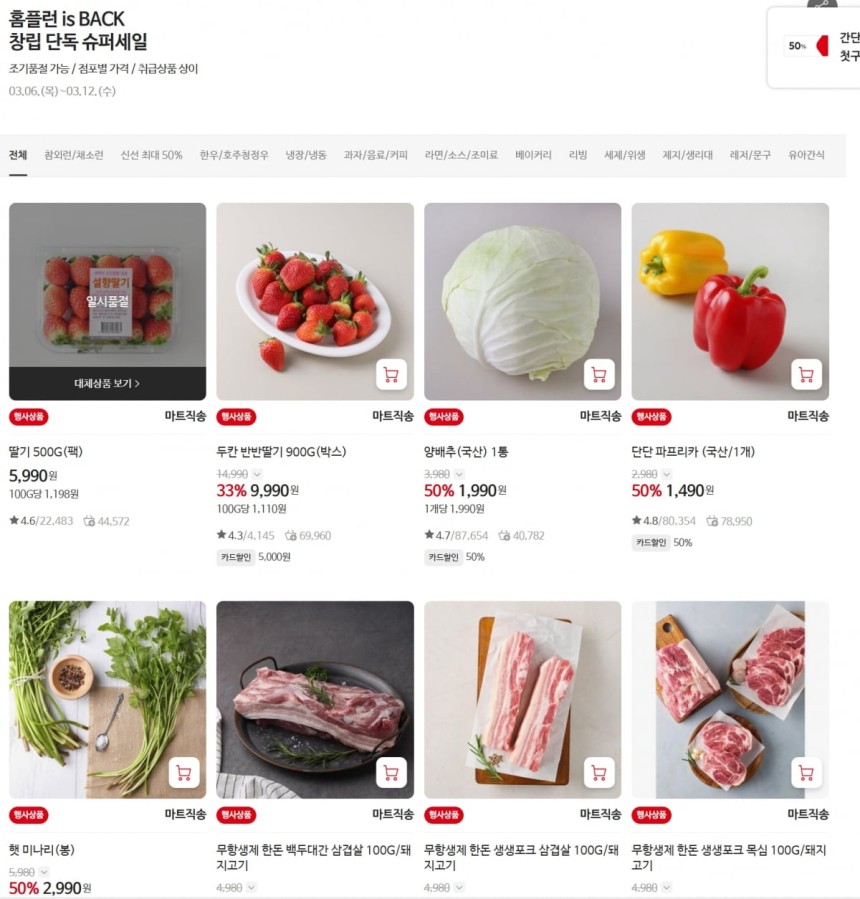Screen dimensions: 860x899
Task: Add 두칸 반반딸기 900G to cart
Action: [x=391, y=375]
